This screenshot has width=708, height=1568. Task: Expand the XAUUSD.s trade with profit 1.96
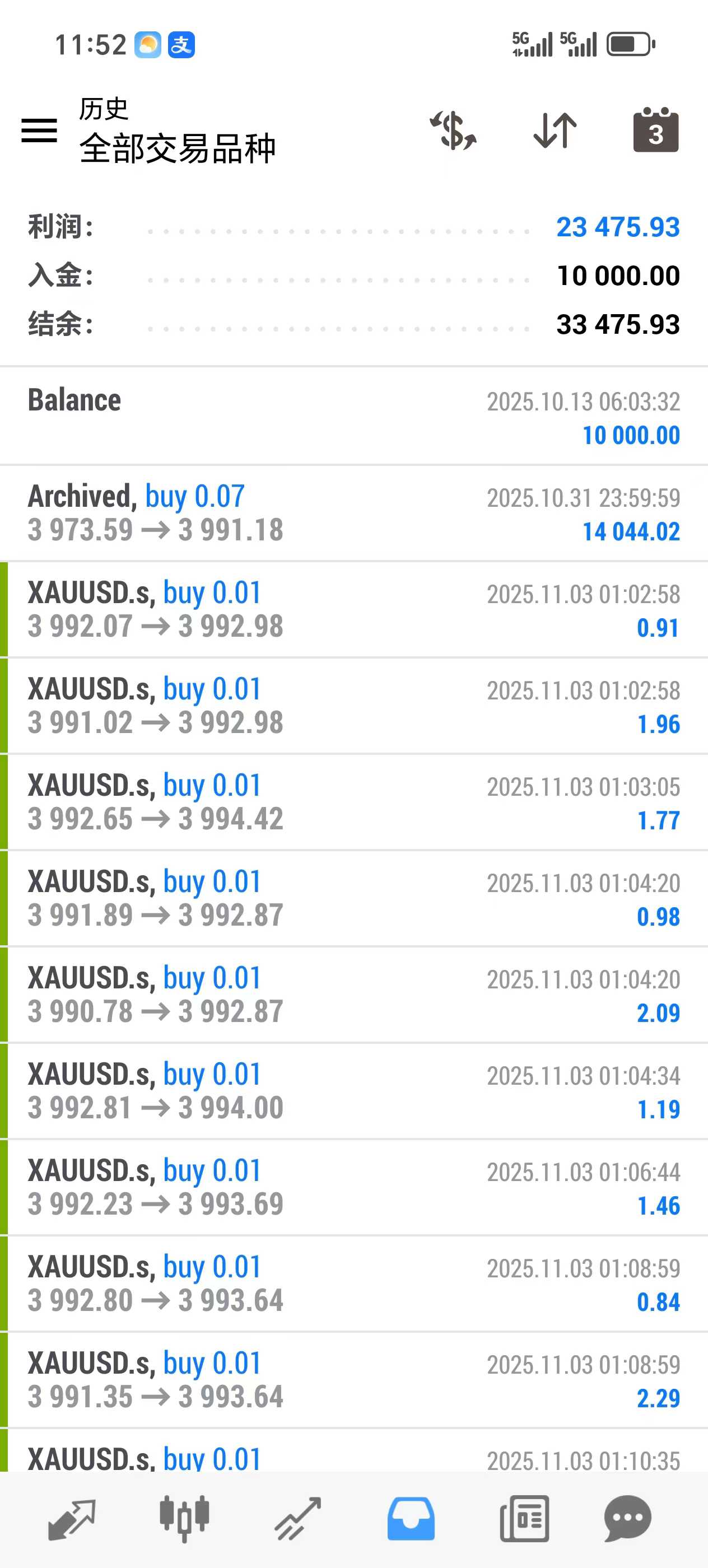point(353,706)
